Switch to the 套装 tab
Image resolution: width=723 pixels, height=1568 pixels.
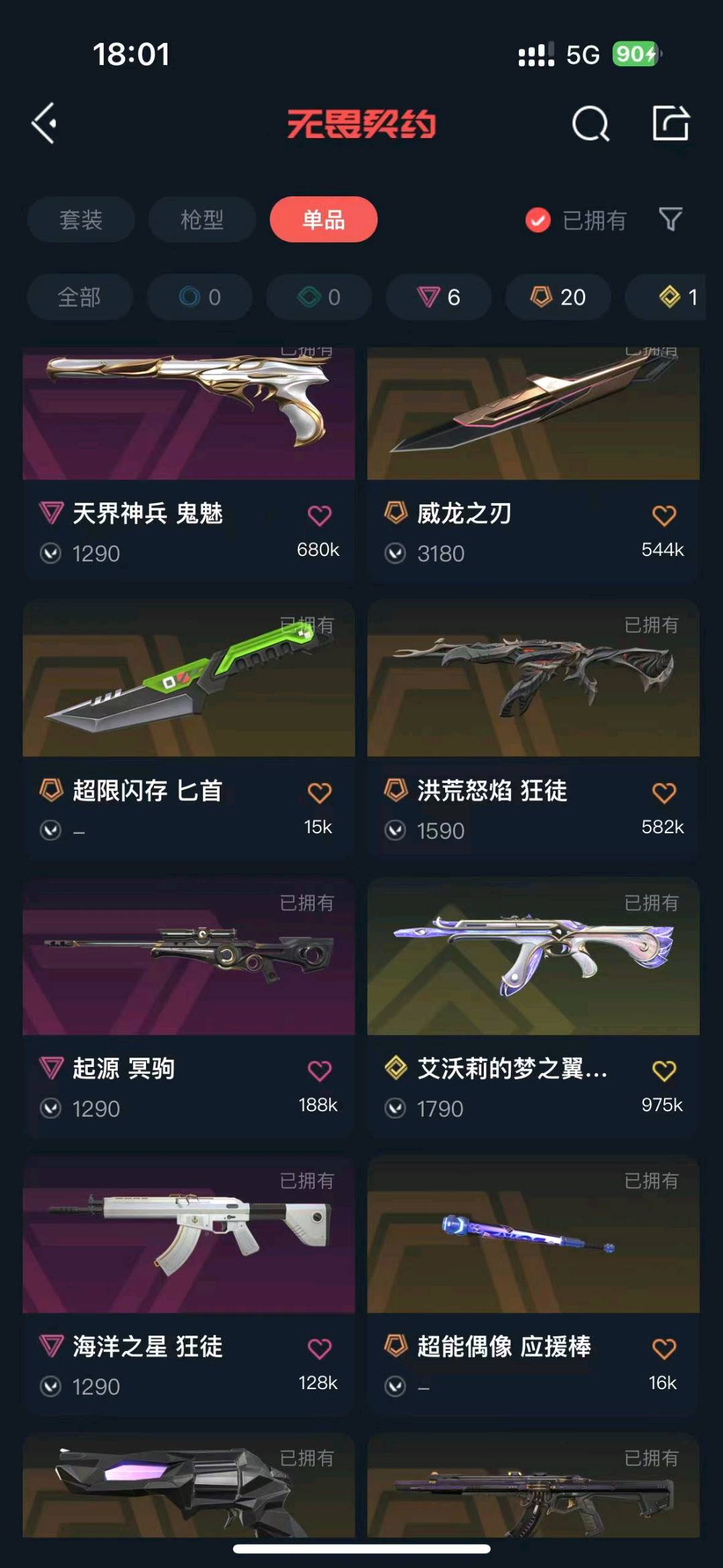click(81, 220)
